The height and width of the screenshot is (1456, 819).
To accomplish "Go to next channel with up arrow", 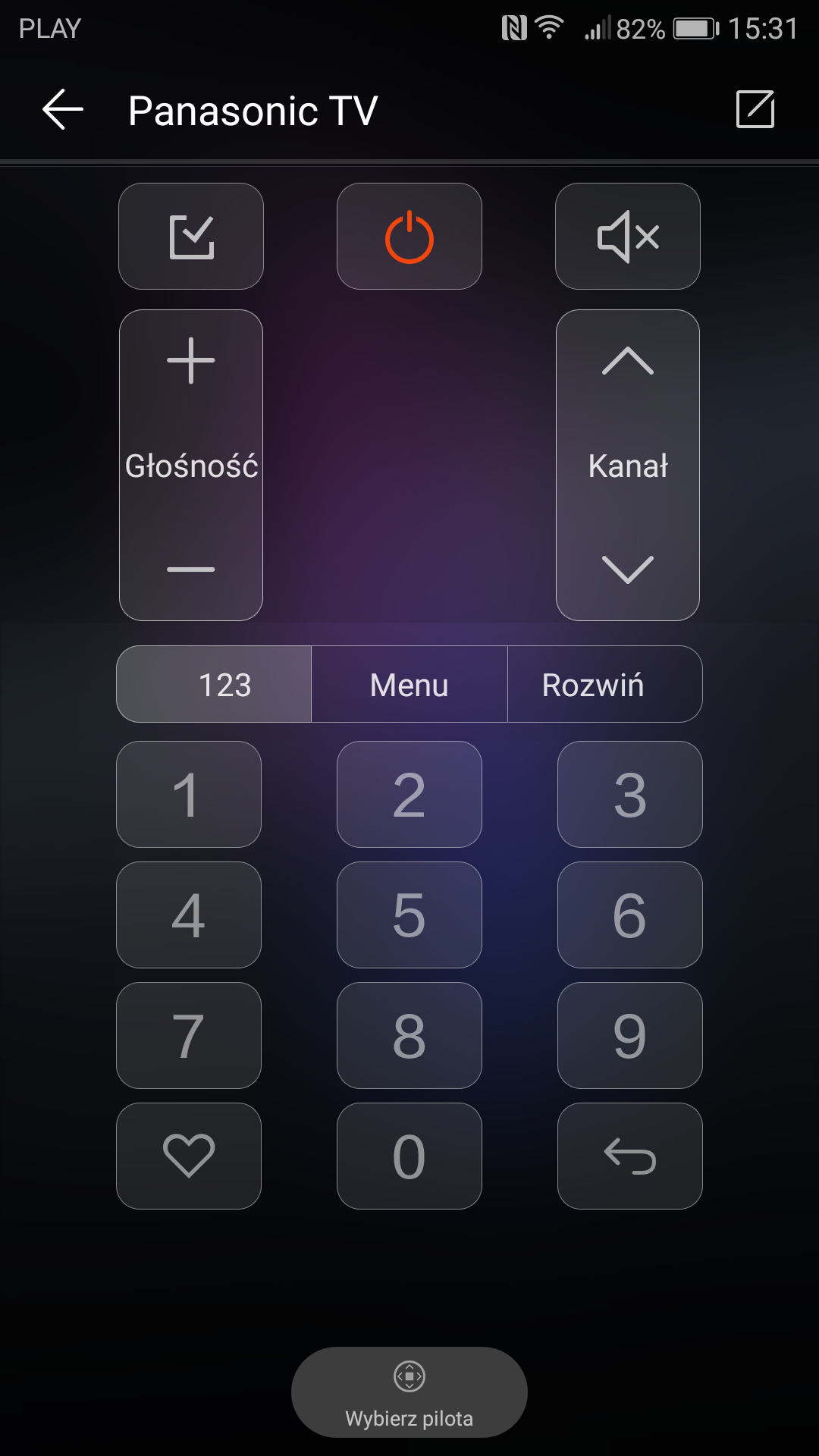I will click(628, 361).
